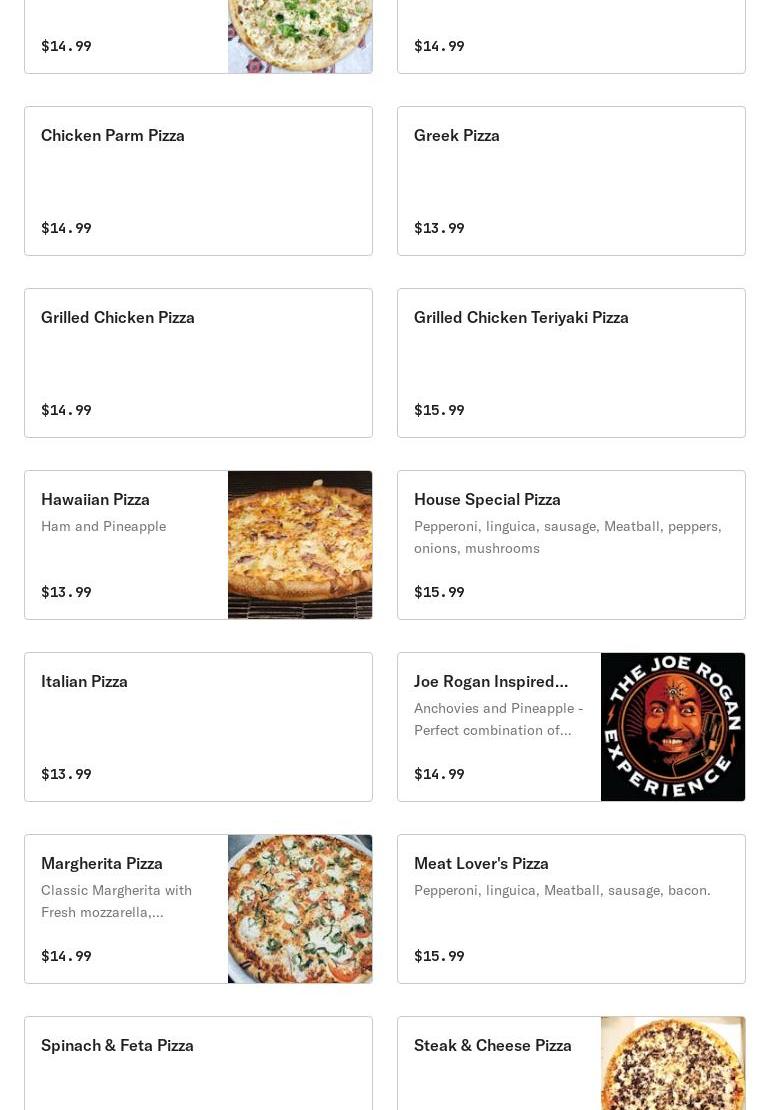Open the Joe Rogan Inspired pizza
770x1110 pixels.
coord(571,727)
